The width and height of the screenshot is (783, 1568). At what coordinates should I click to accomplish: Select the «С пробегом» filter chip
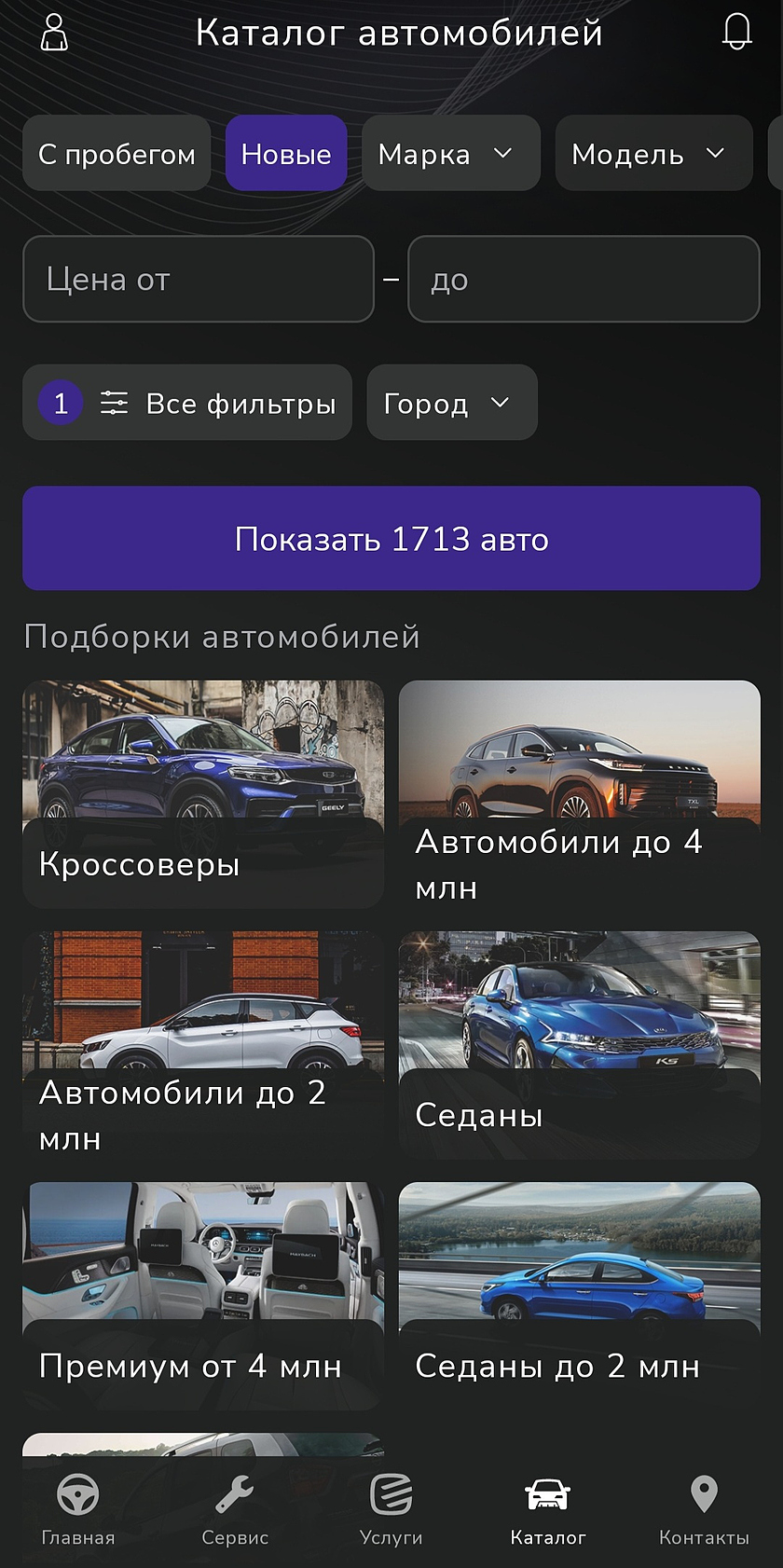pyautogui.click(x=117, y=154)
